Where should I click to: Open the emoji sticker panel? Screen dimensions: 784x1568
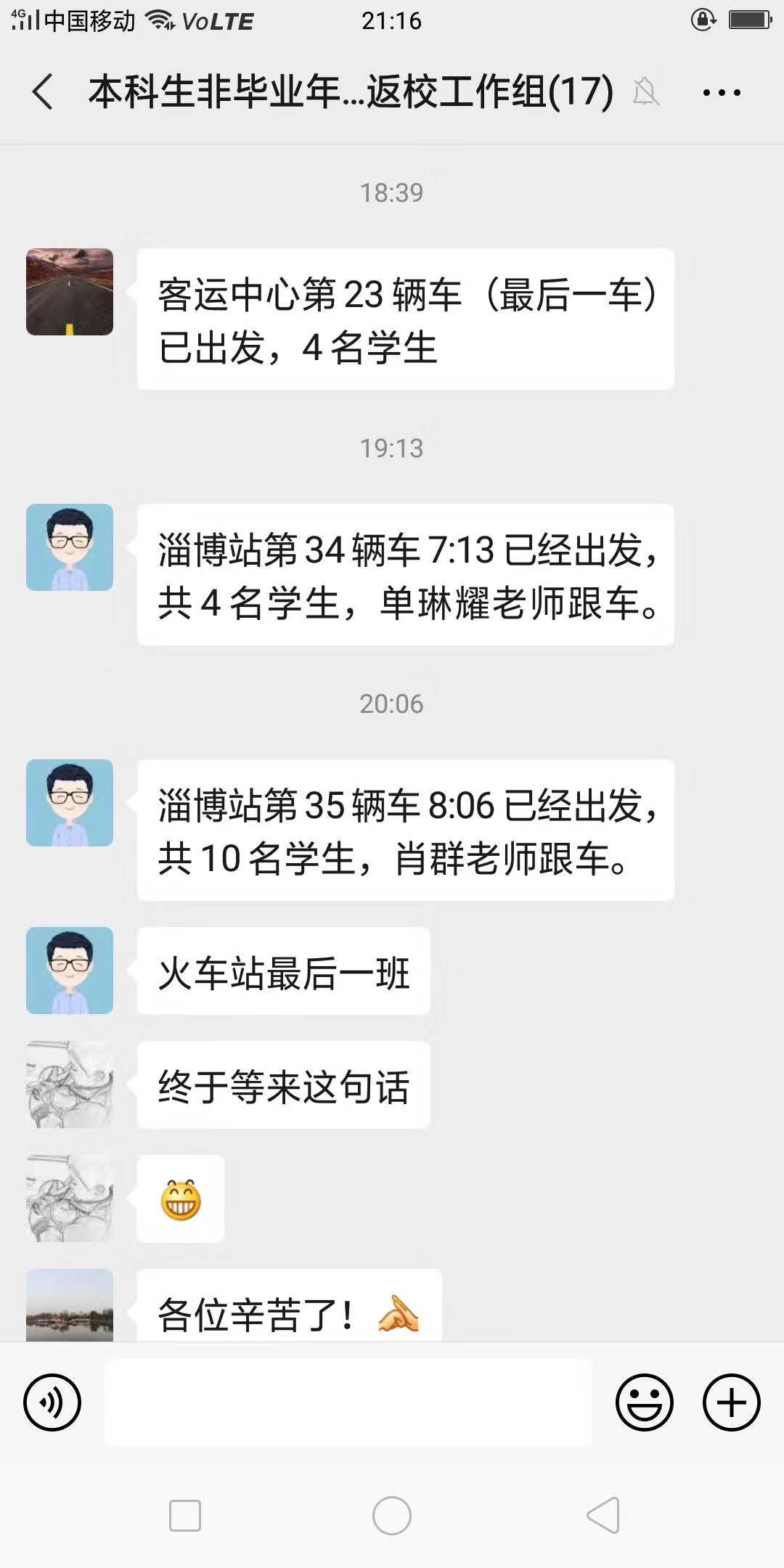(x=645, y=1402)
